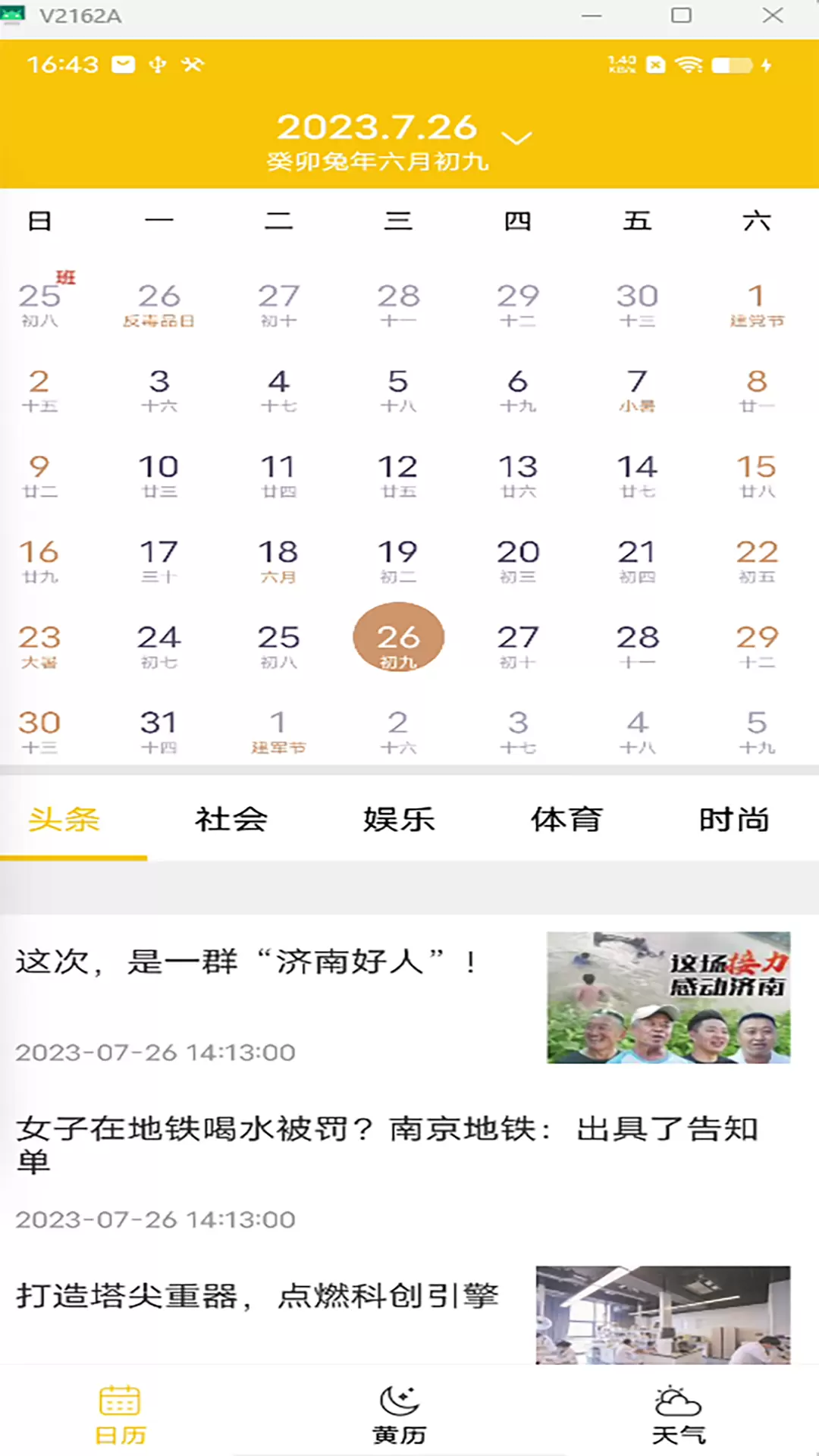Go to the 天气 bottom tab

(x=678, y=1414)
